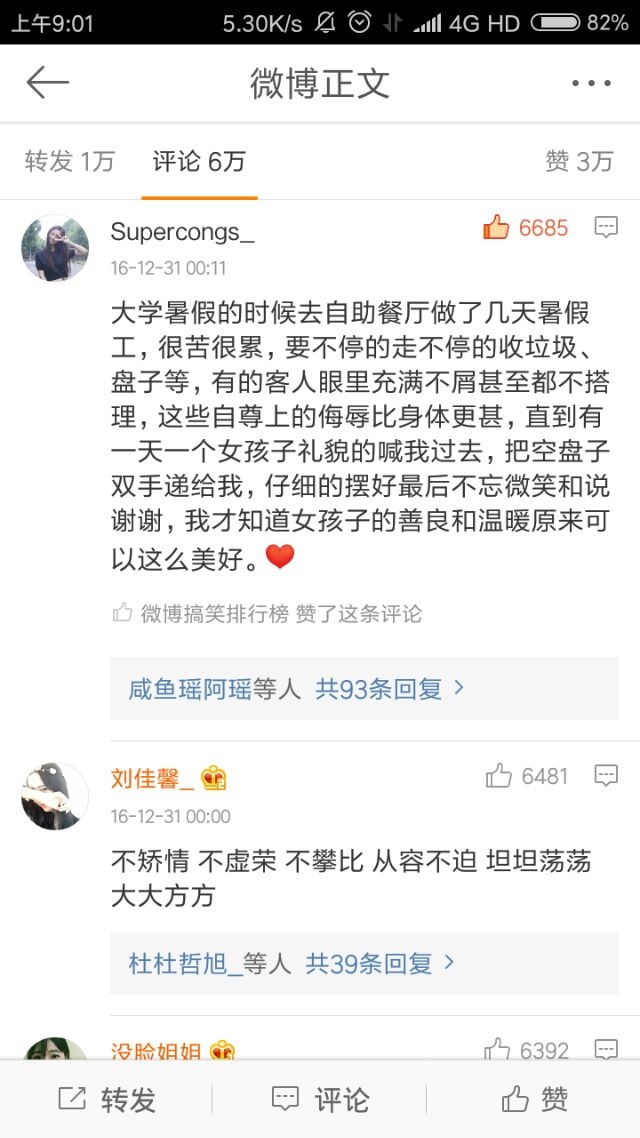Tap the bottom 转发 repost button

pyautogui.click(x=107, y=1100)
